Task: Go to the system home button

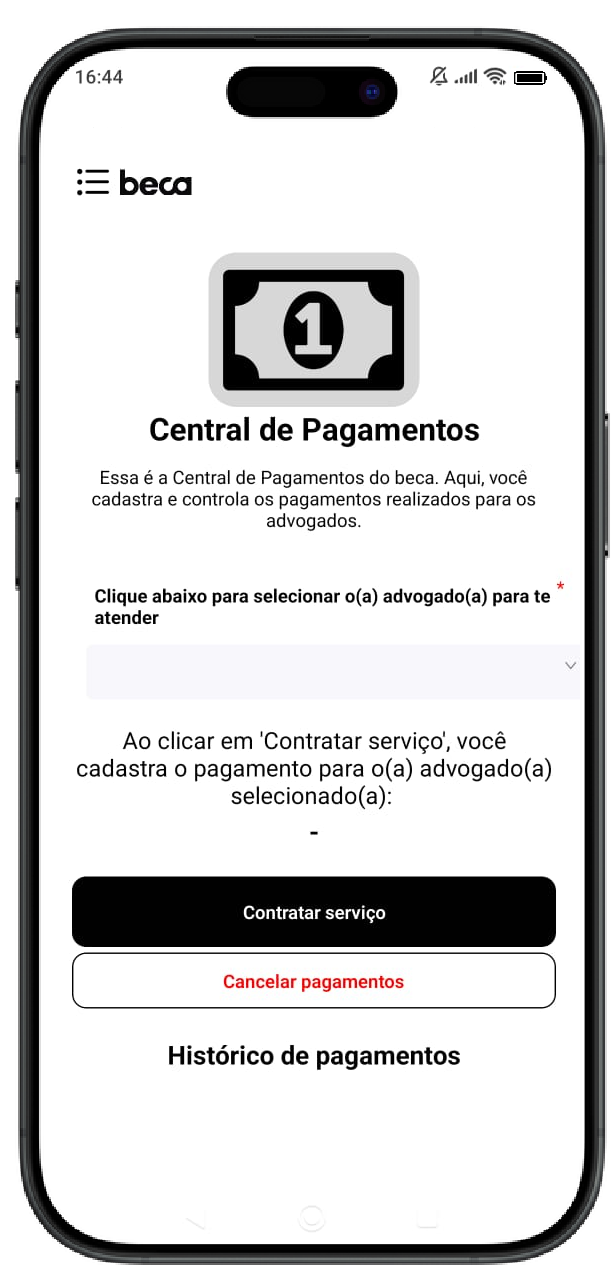Action: tap(312, 1217)
